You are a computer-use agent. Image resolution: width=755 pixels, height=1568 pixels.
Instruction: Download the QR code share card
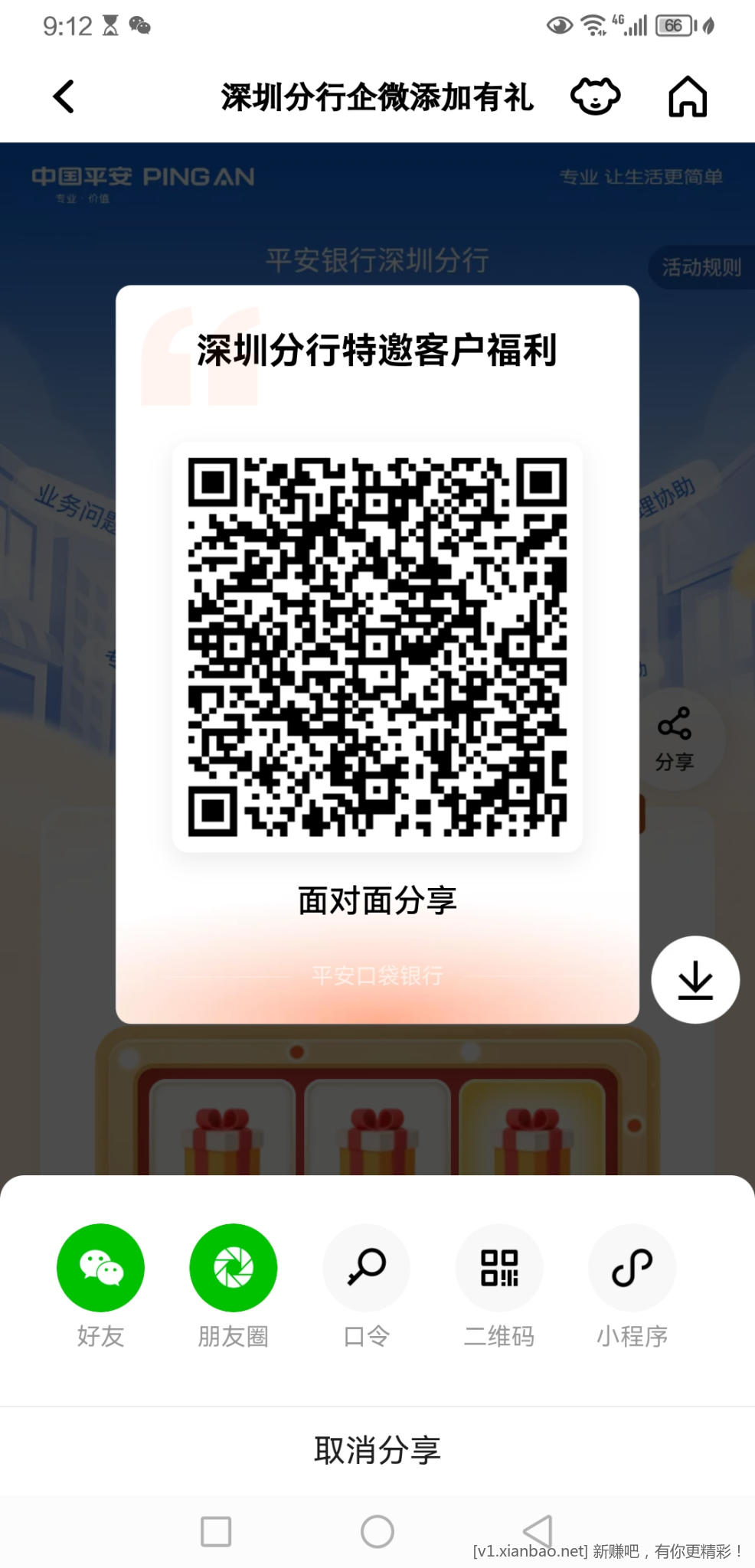click(695, 979)
